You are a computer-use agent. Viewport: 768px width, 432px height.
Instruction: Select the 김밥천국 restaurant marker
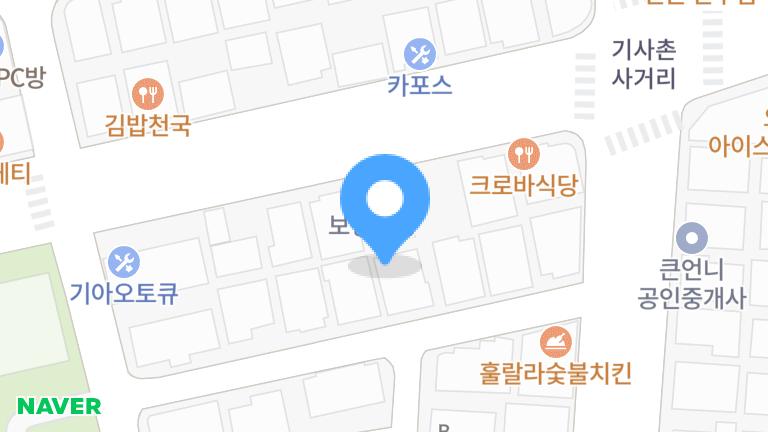tap(149, 94)
